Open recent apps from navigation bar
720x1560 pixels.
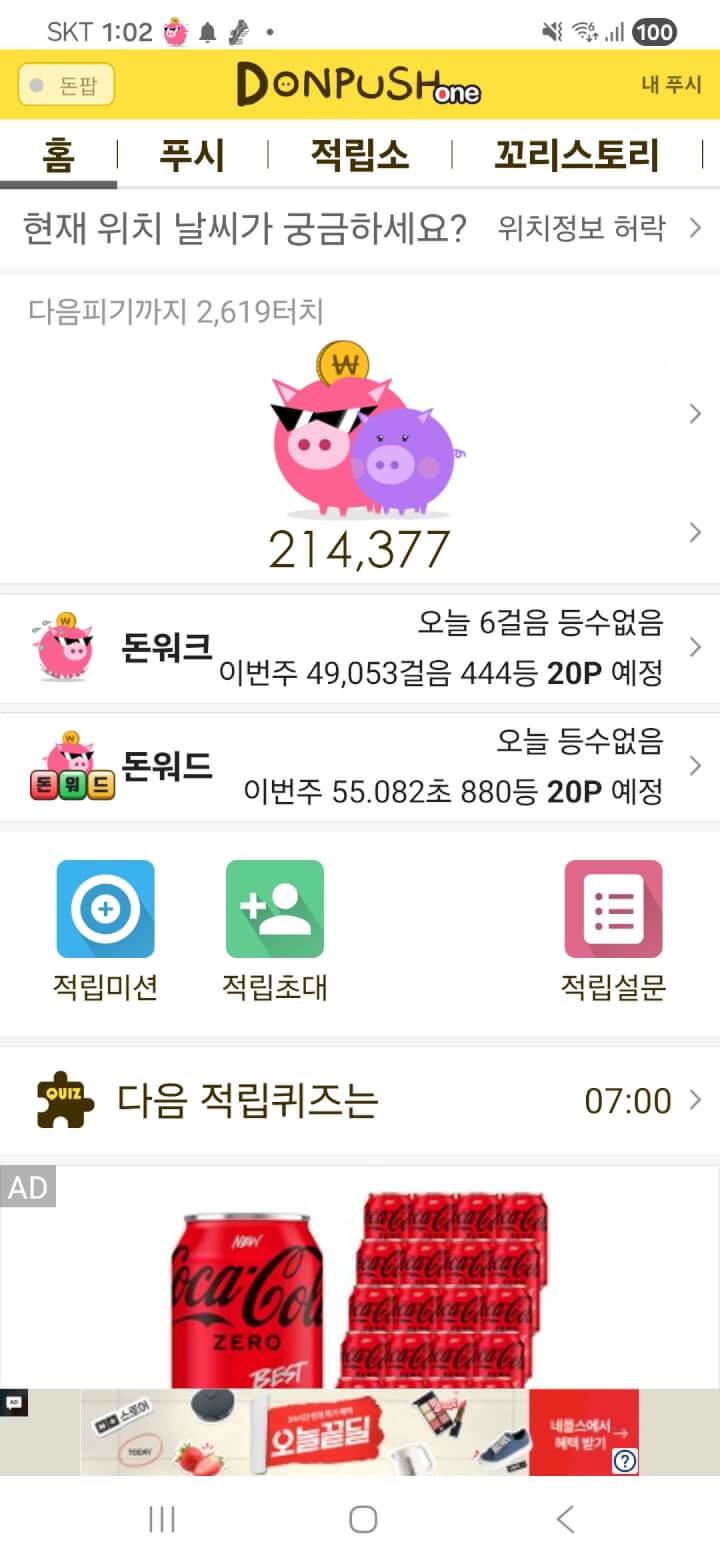(x=161, y=1520)
